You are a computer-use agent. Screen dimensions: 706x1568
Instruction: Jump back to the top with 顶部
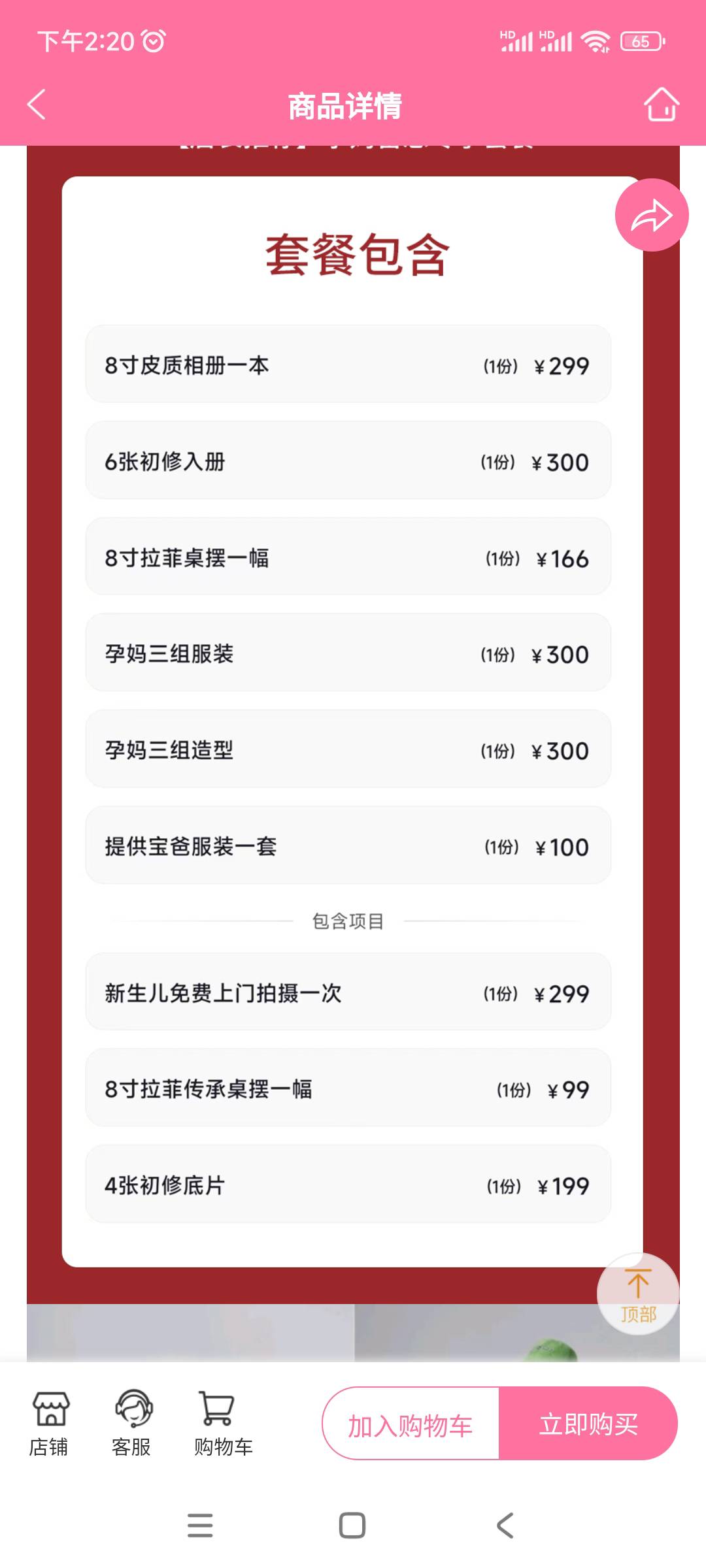pyautogui.click(x=637, y=1294)
